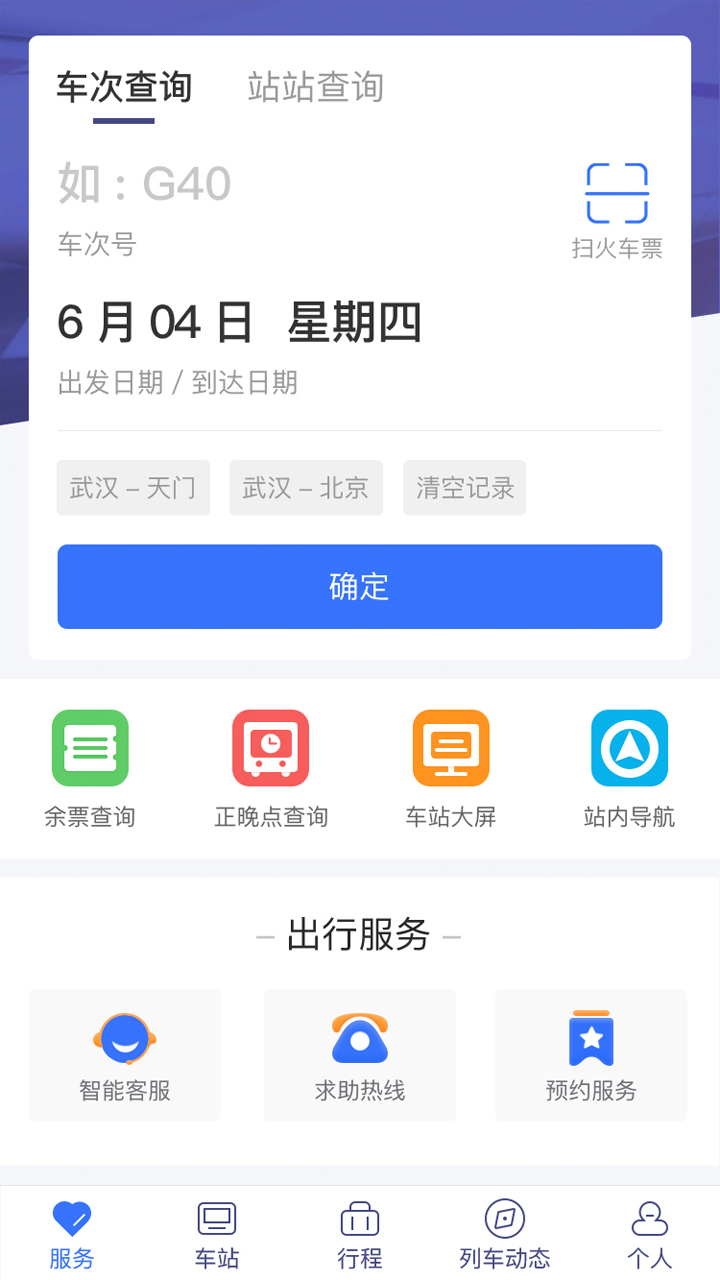Select the 车次查询 tab
The image size is (720, 1280).
[124, 88]
